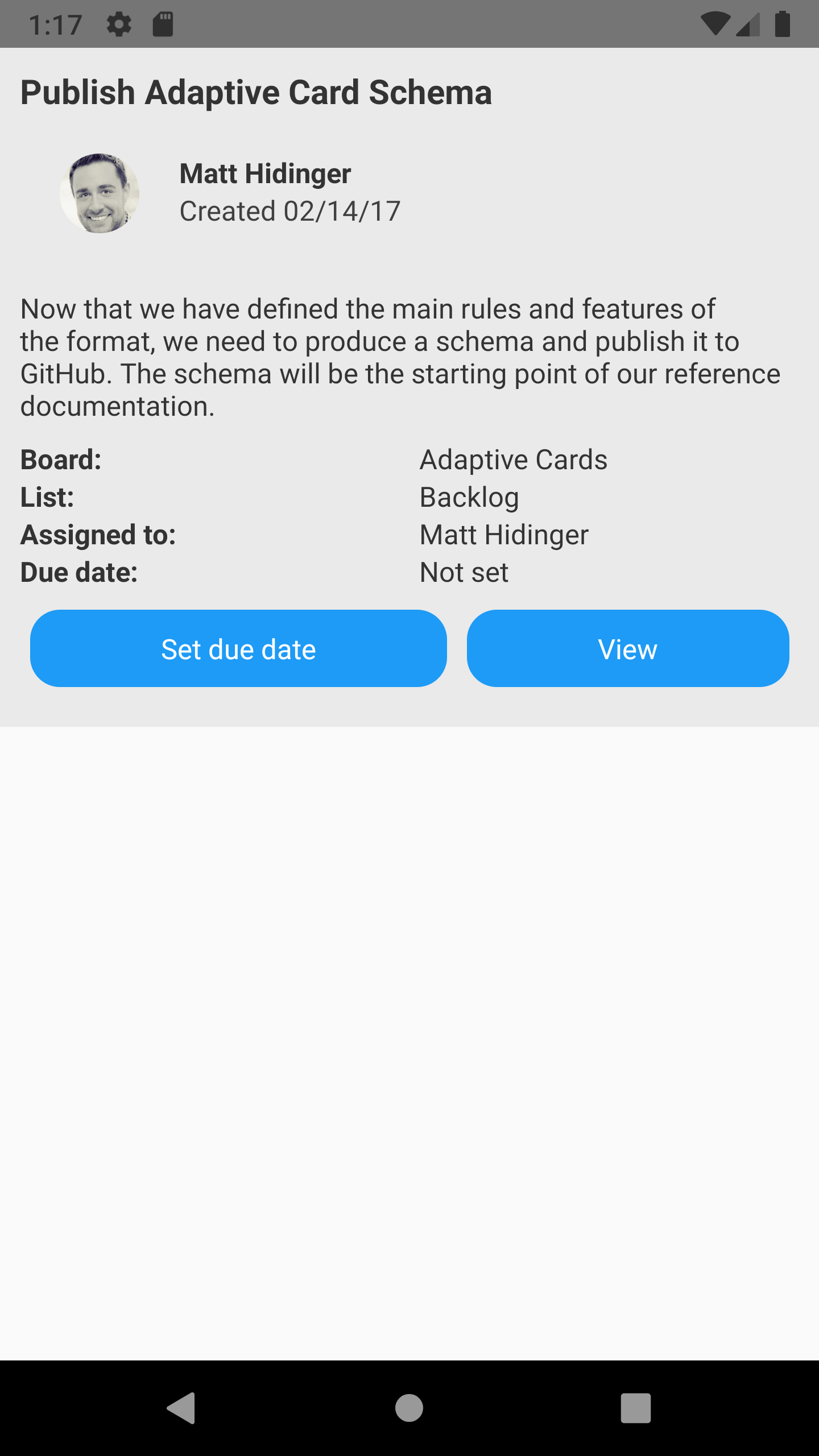
Task: Click the Due date value Not set
Action: coord(463,572)
